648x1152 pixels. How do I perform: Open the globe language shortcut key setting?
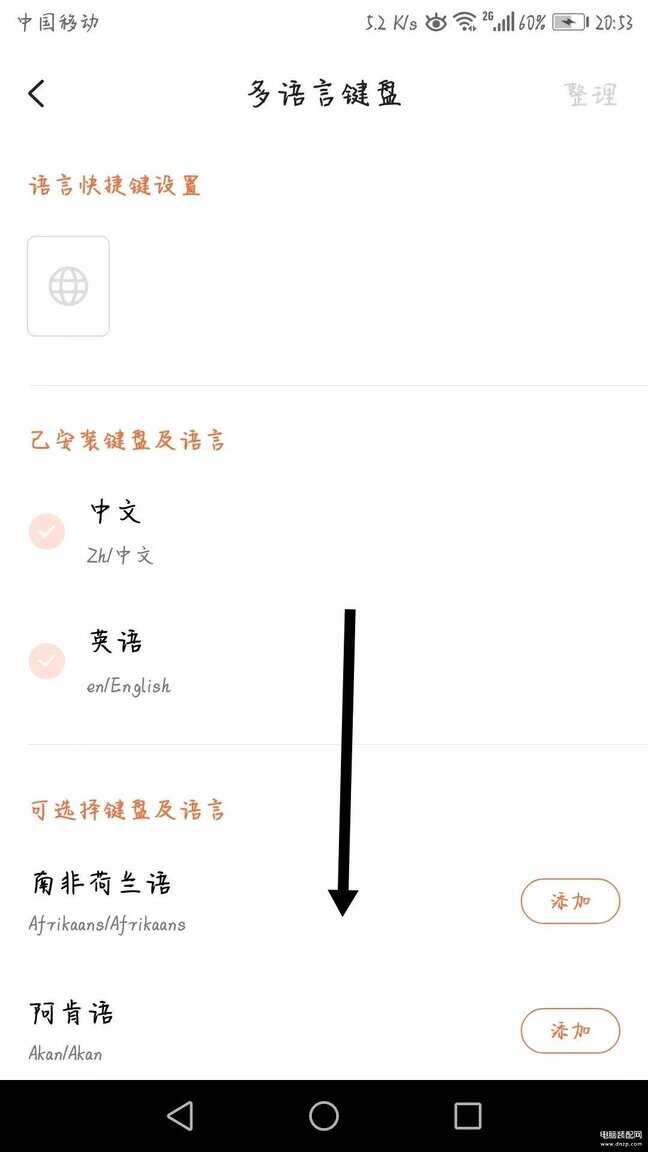pos(68,286)
